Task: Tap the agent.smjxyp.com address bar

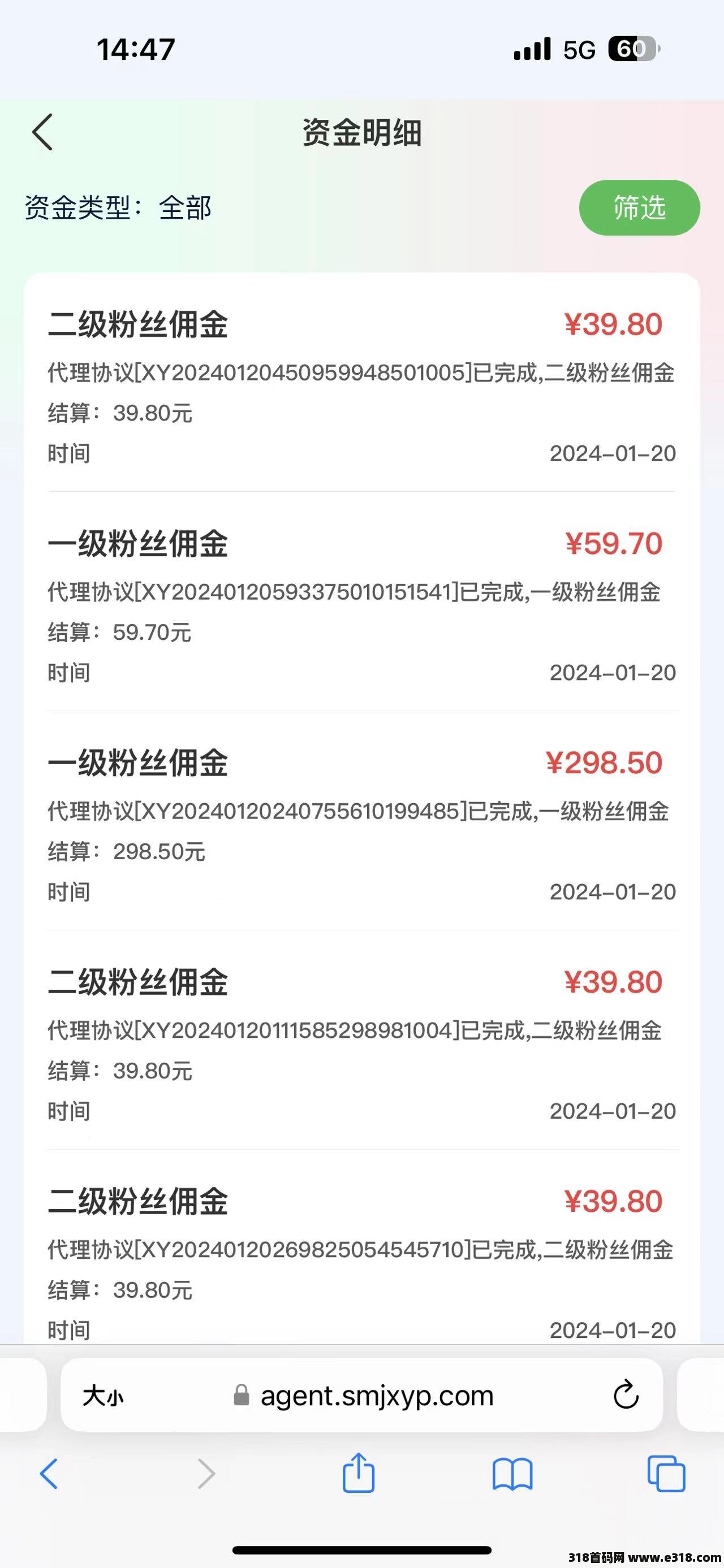Action: pos(361,1394)
